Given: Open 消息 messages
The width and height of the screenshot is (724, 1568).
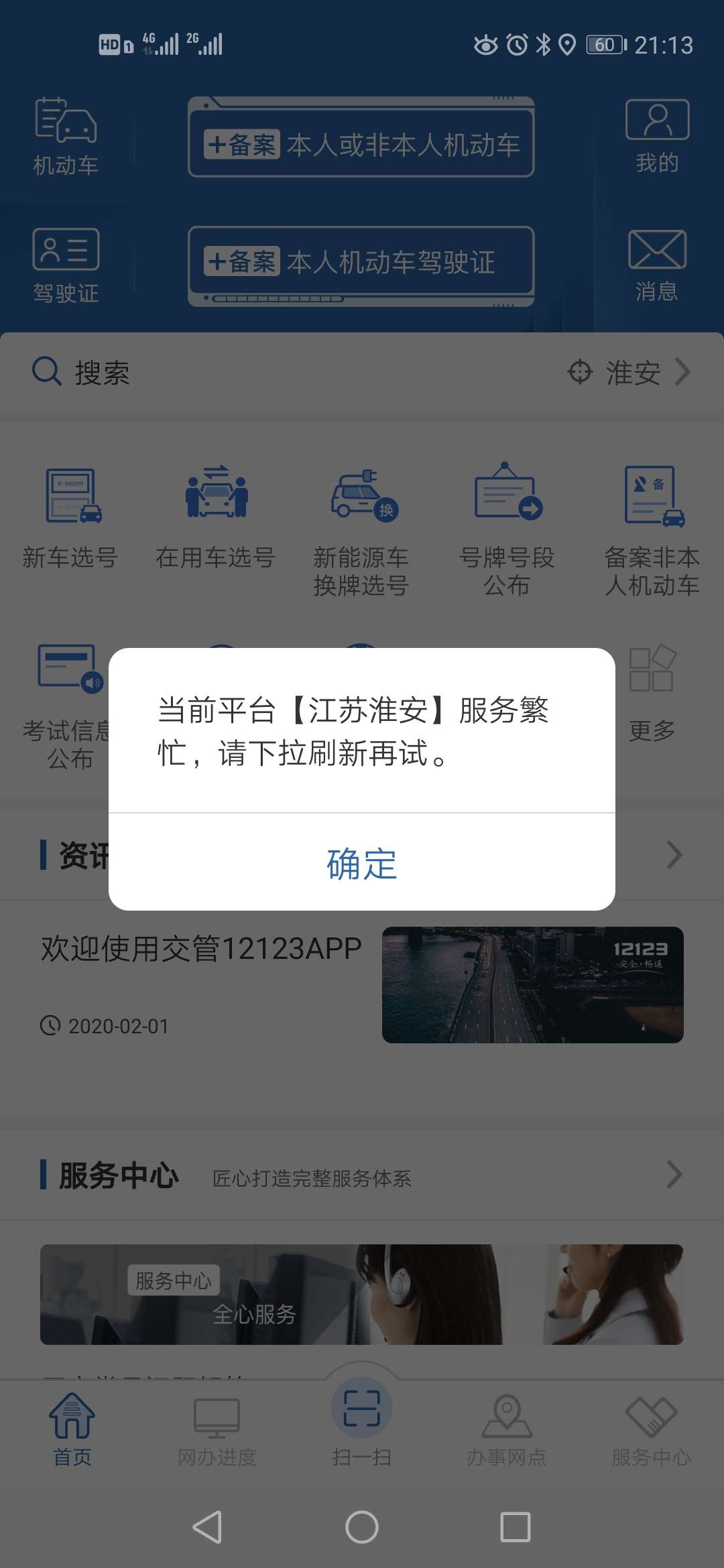Looking at the screenshot, I should pos(657,265).
